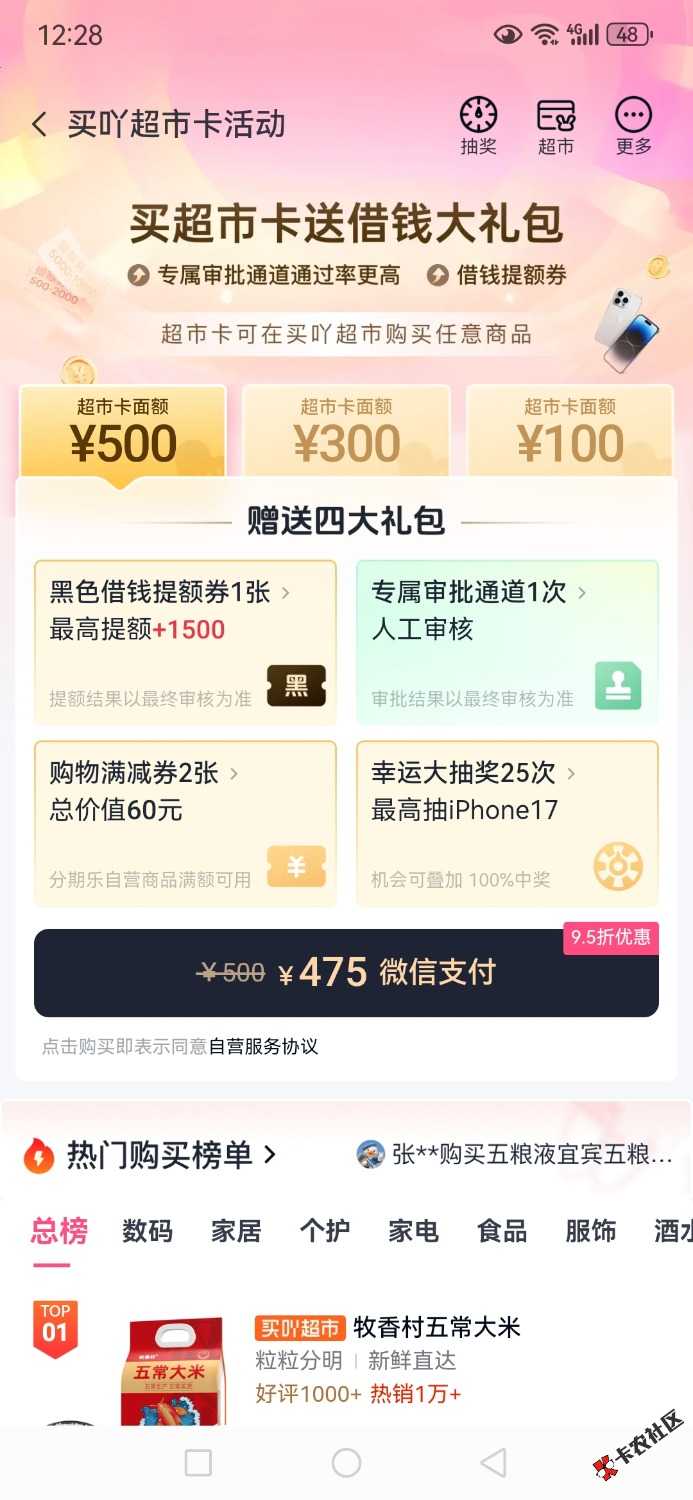Tap the system home button
693x1500 pixels.
(346, 1463)
